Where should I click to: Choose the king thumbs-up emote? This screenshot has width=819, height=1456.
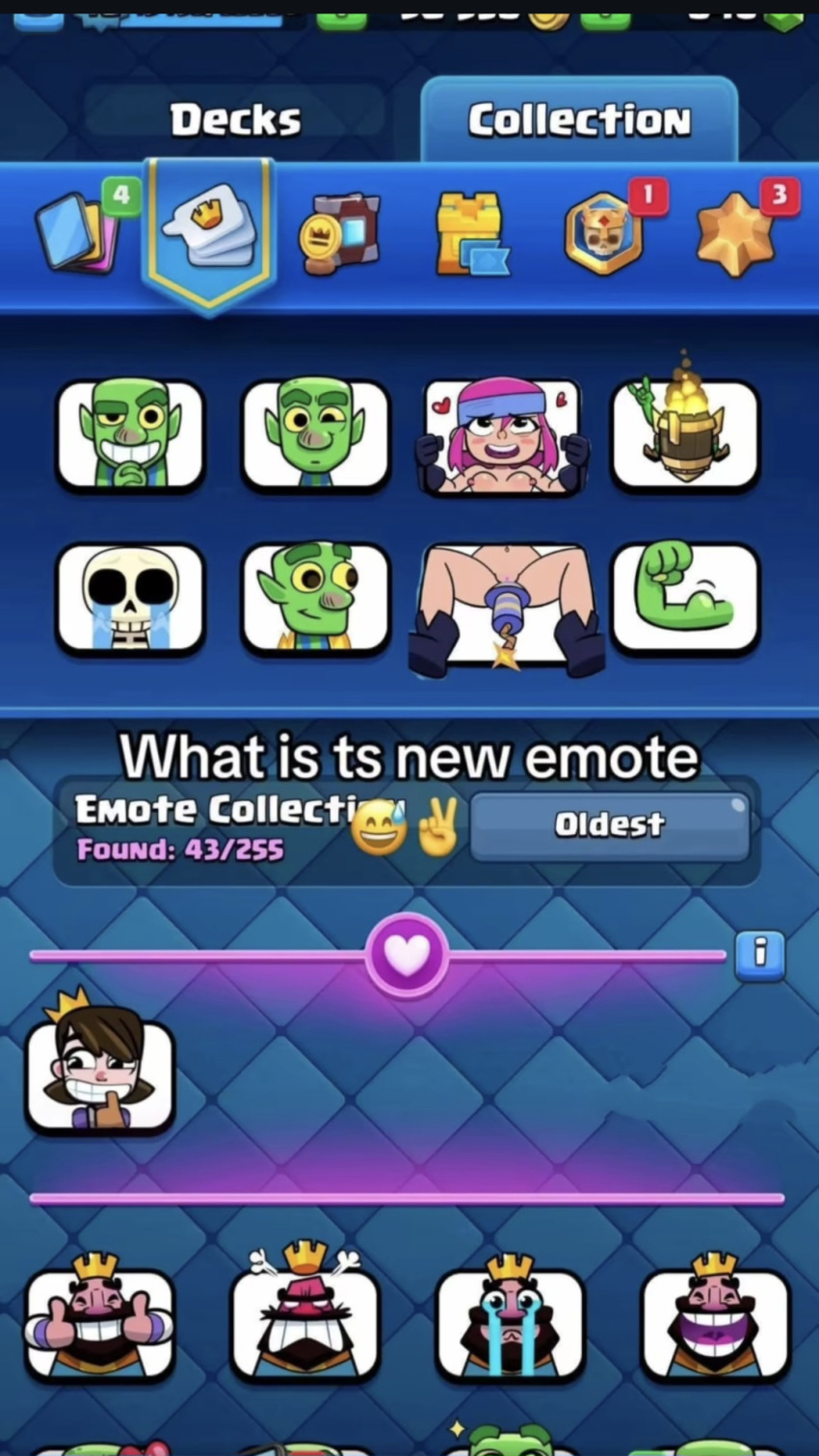[x=99, y=1324]
